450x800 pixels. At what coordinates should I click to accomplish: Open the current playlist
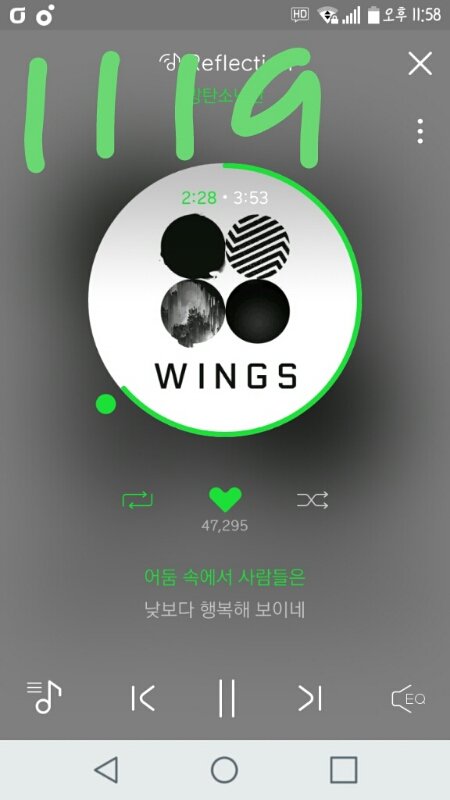(44, 697)
